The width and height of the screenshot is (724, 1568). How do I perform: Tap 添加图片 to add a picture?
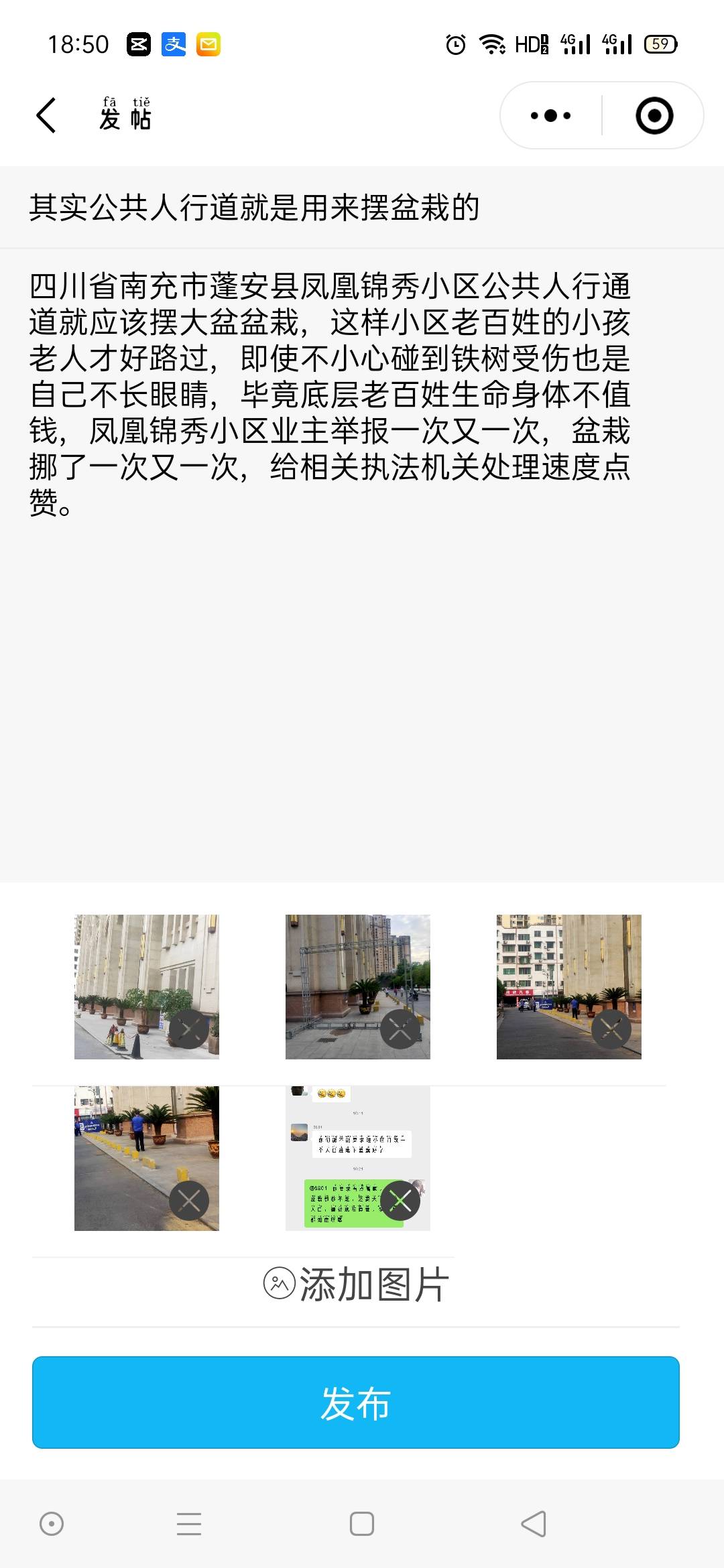[356, 1285]
